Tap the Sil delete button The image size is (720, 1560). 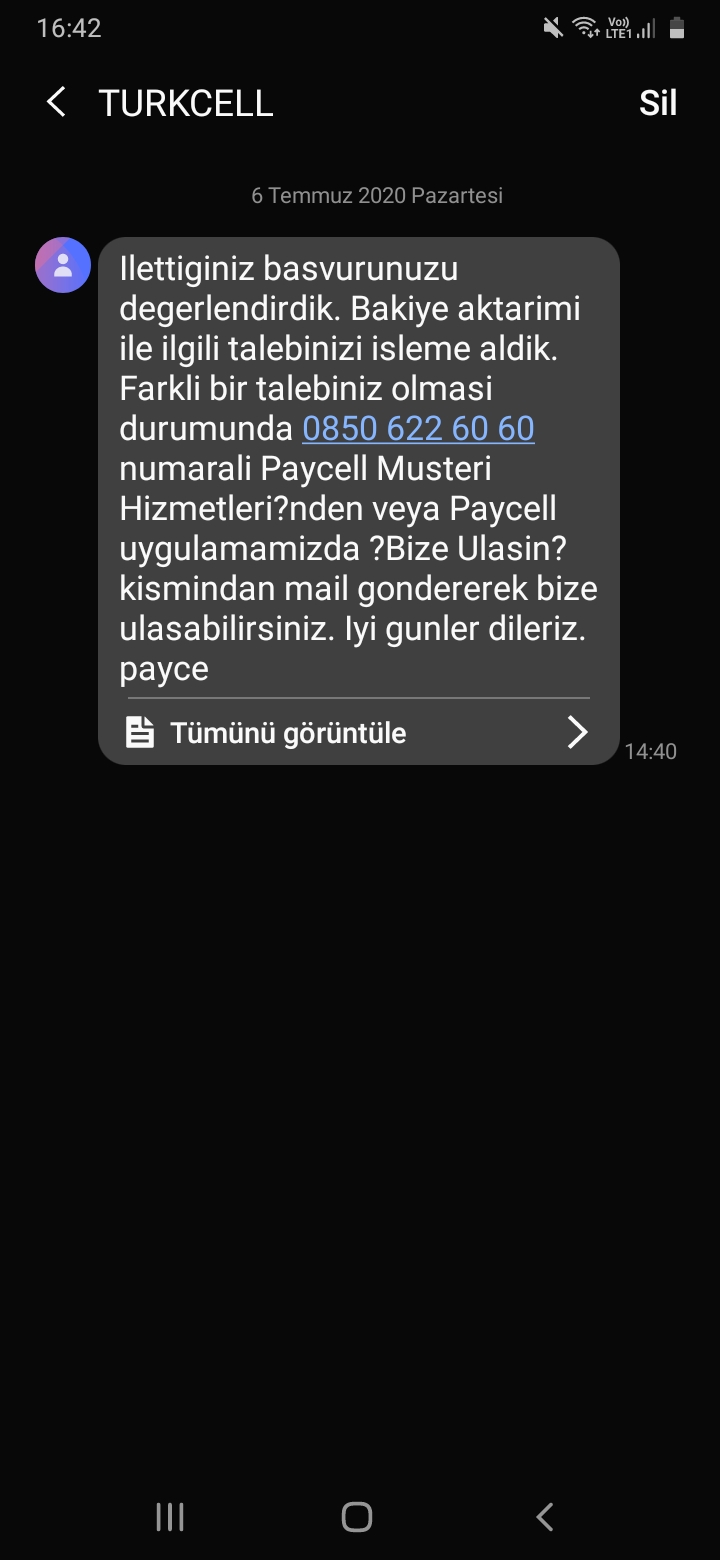(x=658, y=103)
